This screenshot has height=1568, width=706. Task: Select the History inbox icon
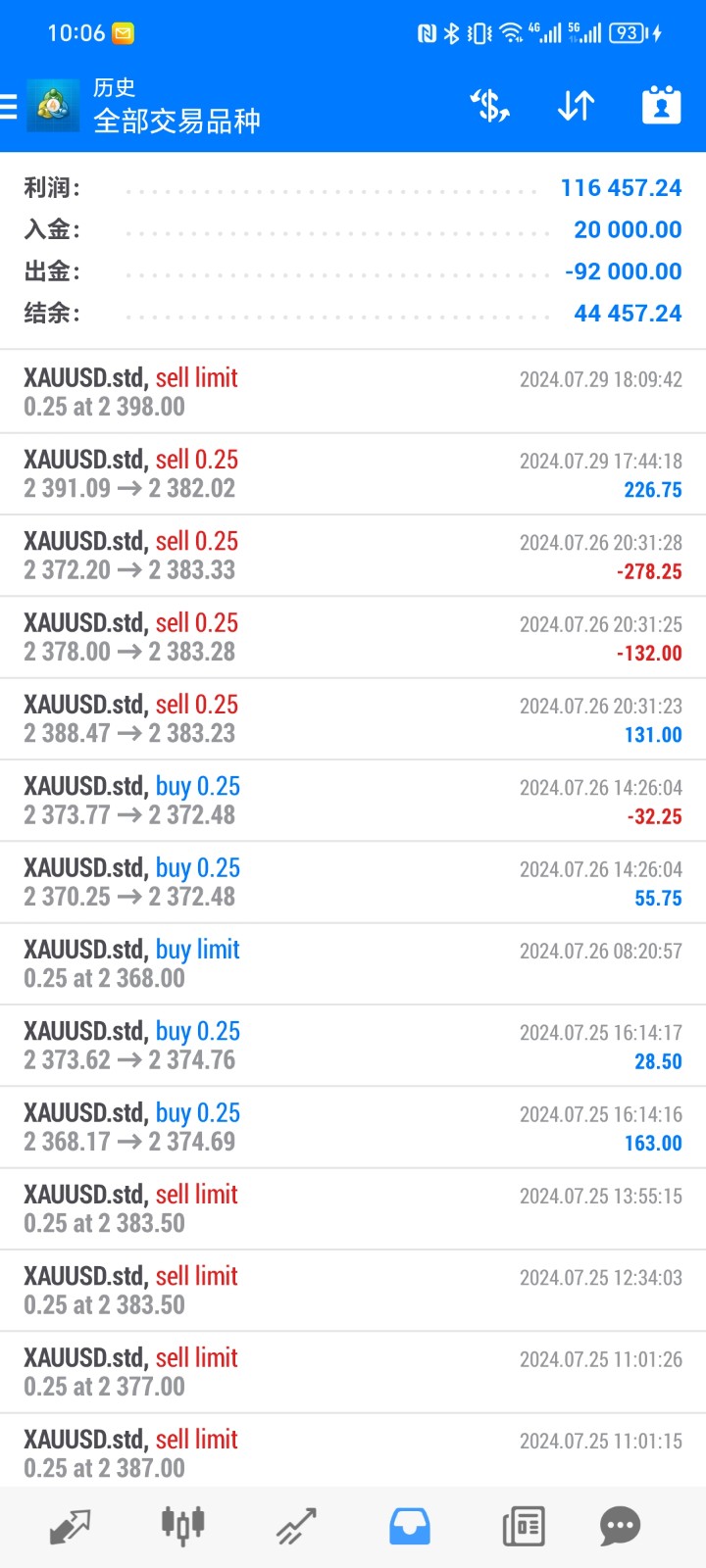click(x=409, y=1525)
